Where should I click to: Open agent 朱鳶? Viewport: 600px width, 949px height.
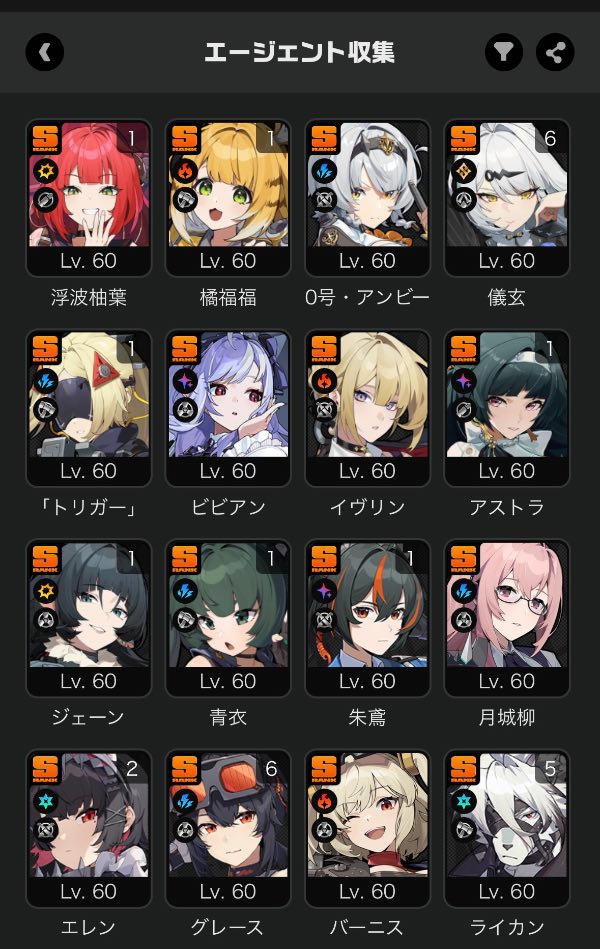coord(368,618)
